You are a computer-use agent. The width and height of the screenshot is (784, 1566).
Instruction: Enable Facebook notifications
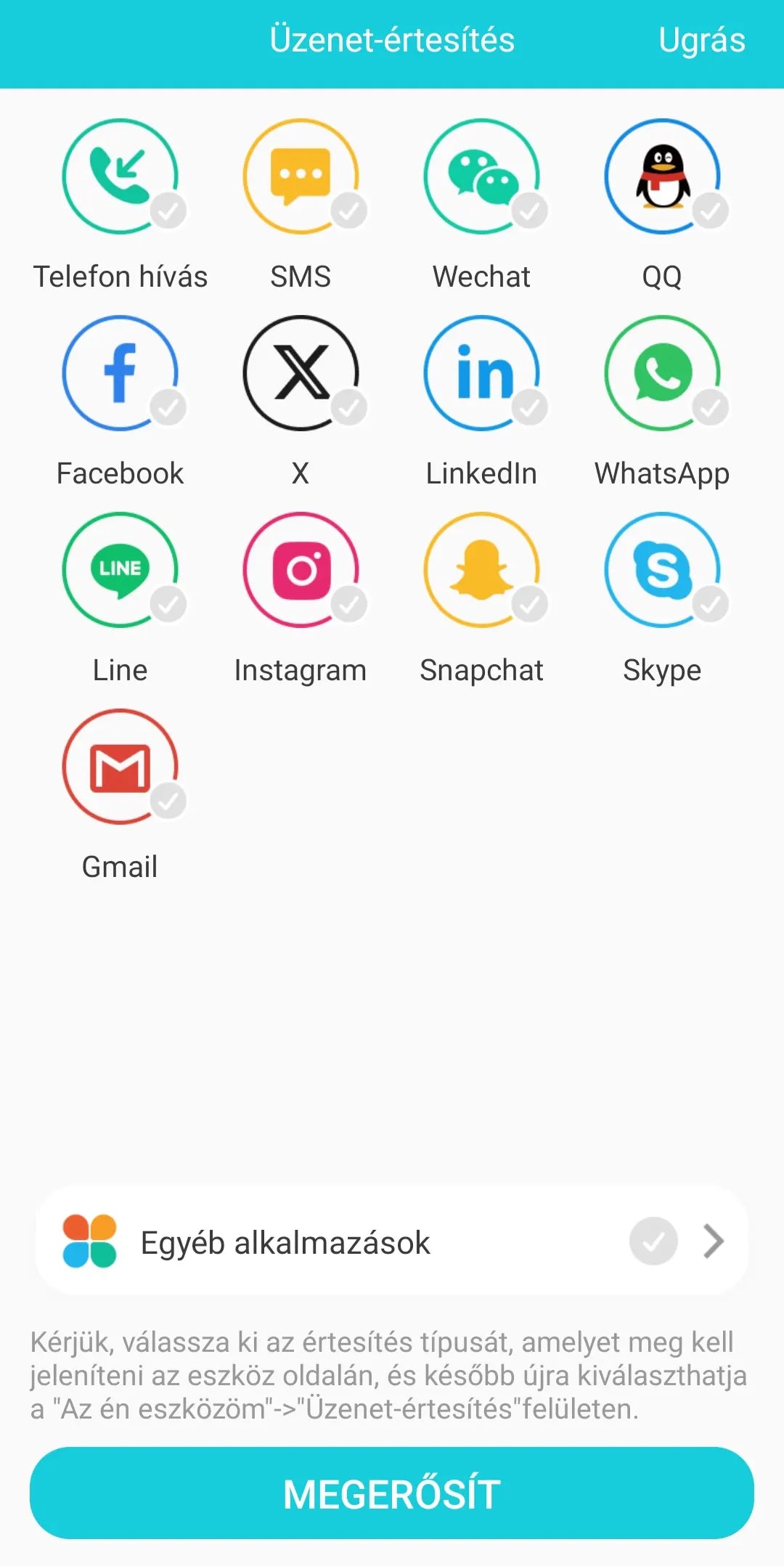click(x=121, y=373)
